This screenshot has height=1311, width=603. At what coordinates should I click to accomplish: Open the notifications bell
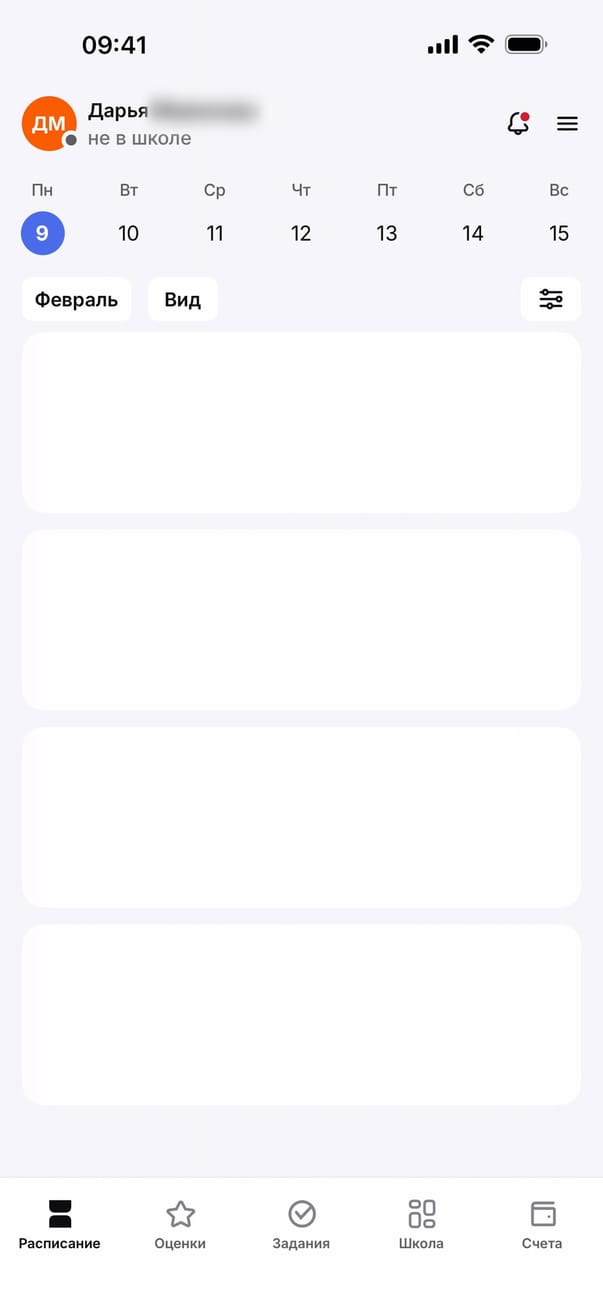518,124
